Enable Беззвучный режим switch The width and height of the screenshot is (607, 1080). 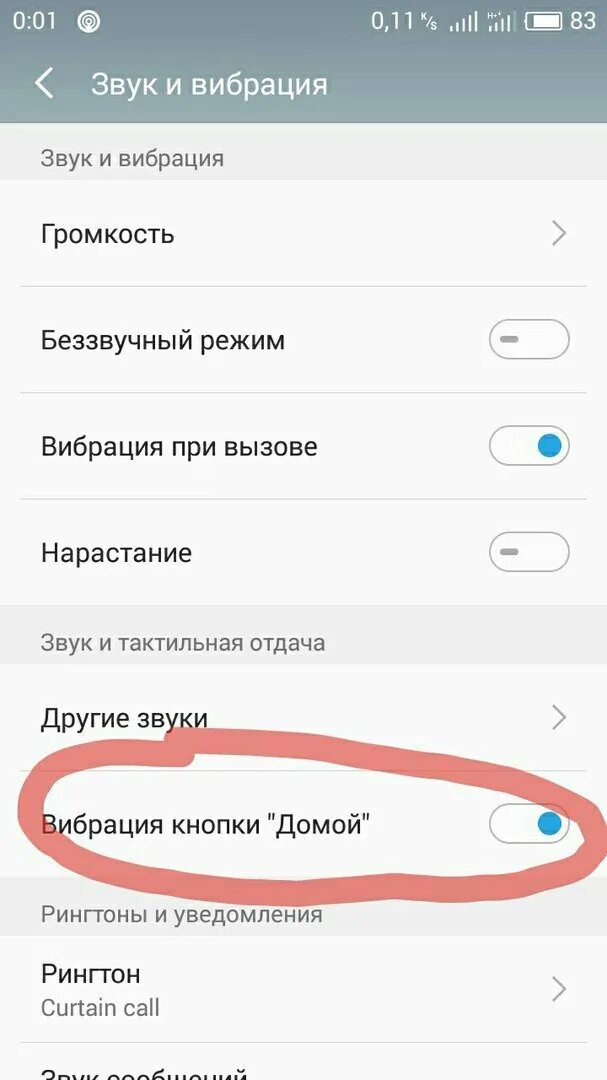click(528, 340)
